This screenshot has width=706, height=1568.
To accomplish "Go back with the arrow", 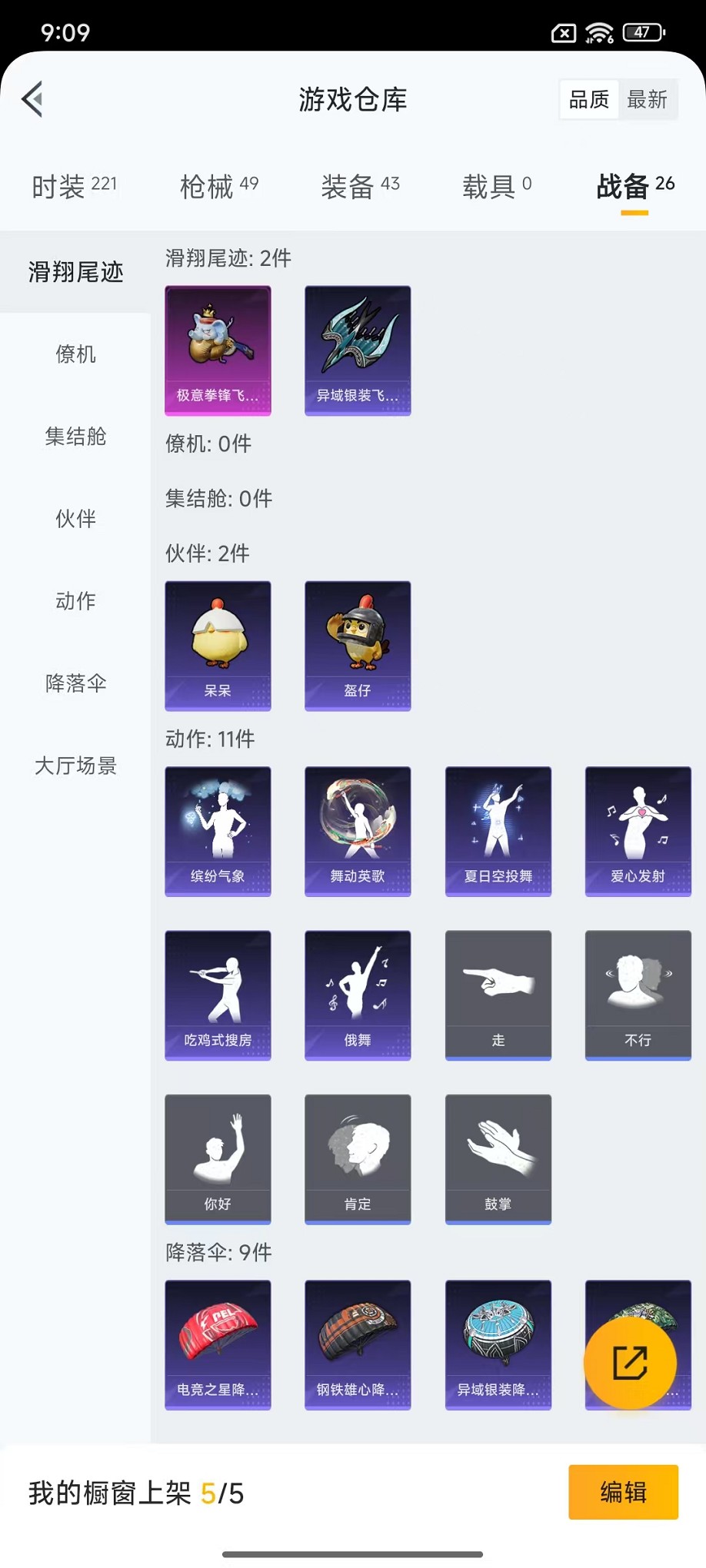I will (x=32, y=100).
